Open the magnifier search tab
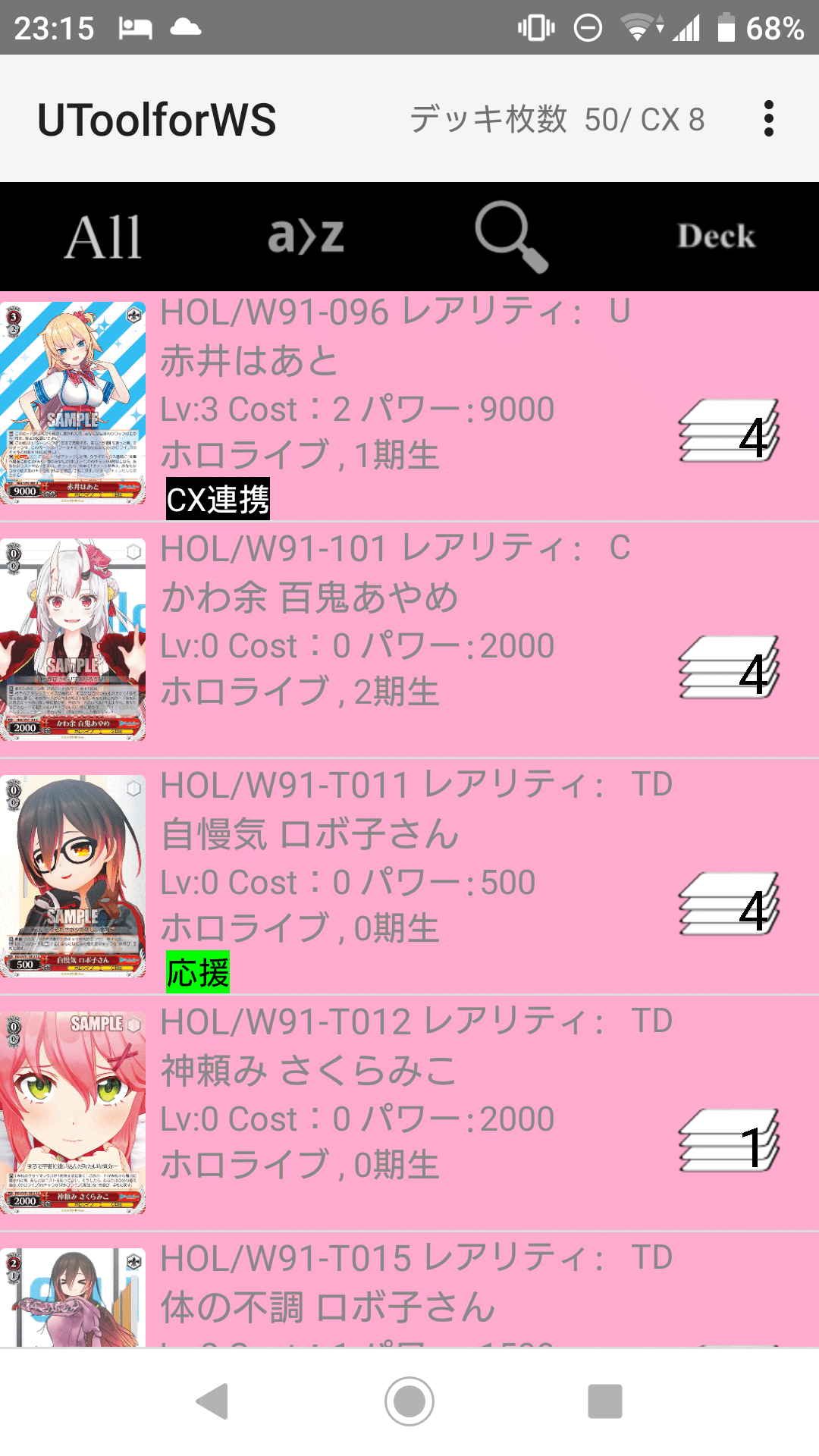This screenshot has height=1456, width=819. pos(511,237)
